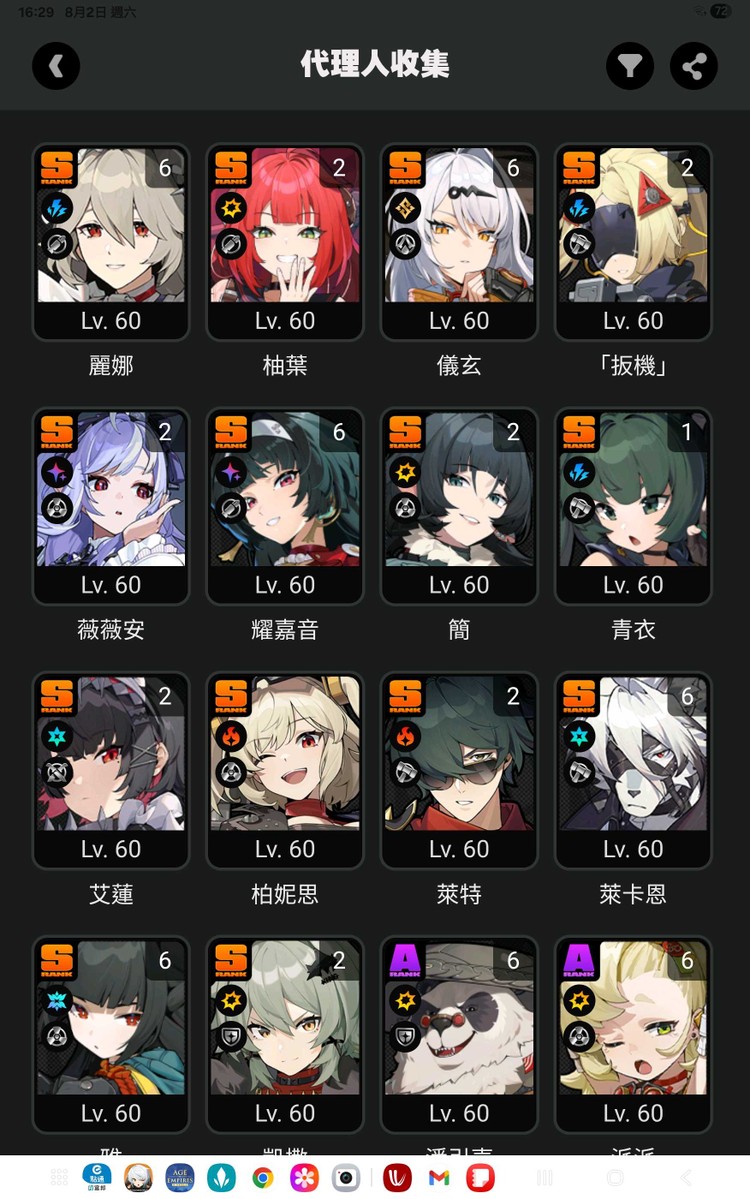Select the 萊卡恩 agent card
750x1199 pixels.
pos(633,769)
